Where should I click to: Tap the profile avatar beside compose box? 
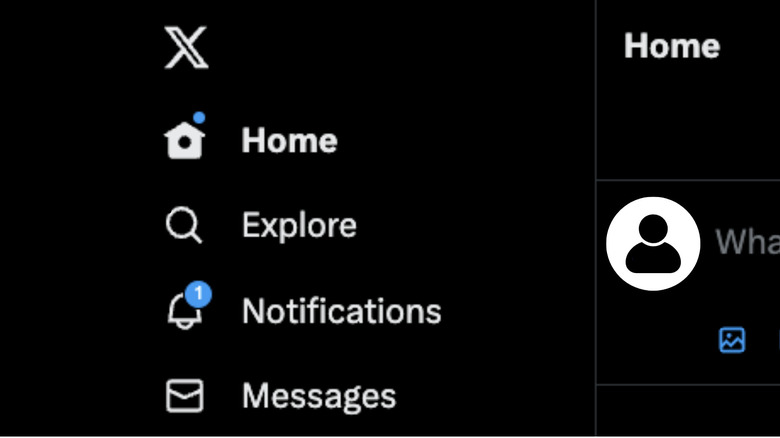pos(653,244)
